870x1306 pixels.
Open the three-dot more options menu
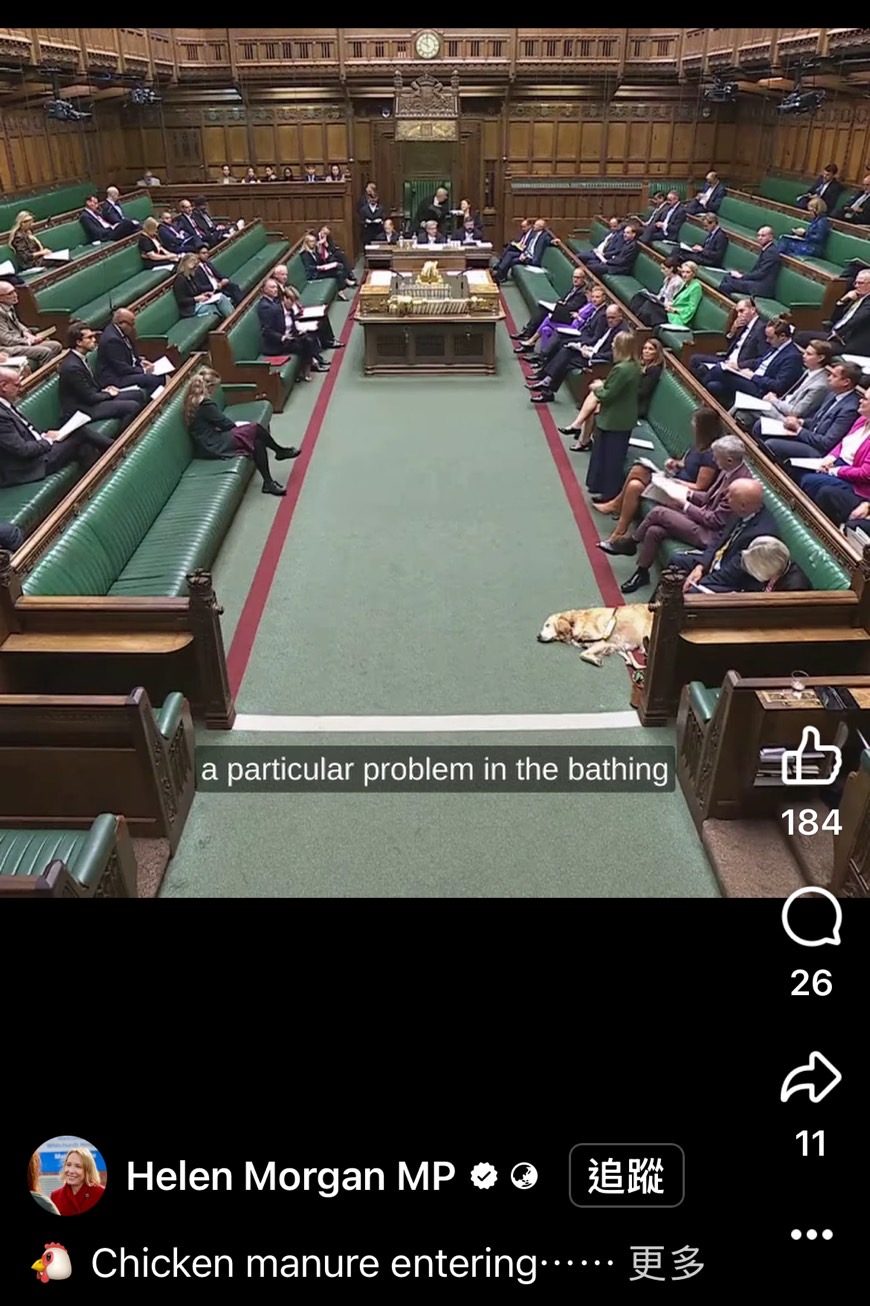pyautogui.click(x=811, y=1234)
